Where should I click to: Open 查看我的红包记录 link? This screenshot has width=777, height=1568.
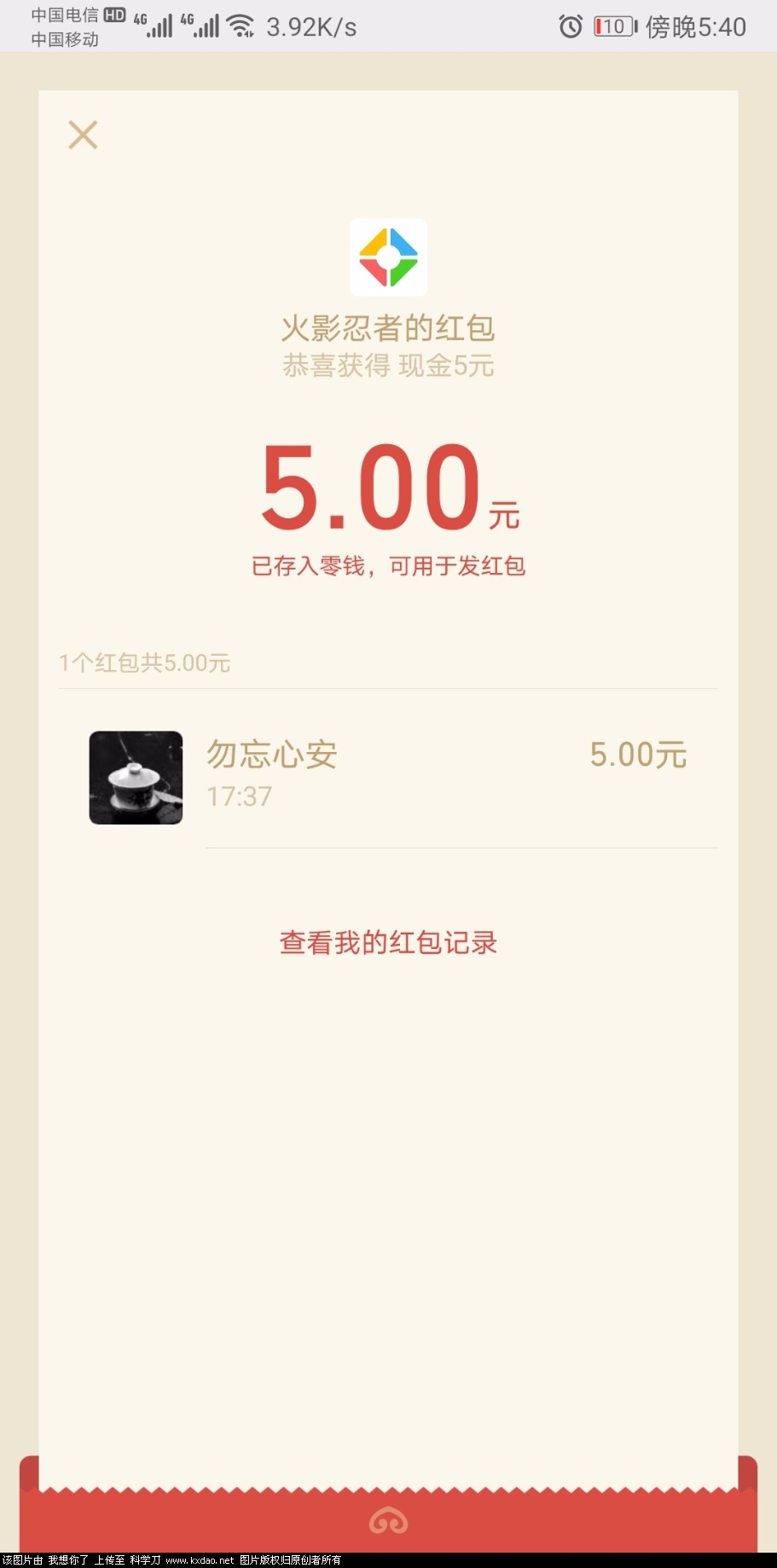point(388,942)
